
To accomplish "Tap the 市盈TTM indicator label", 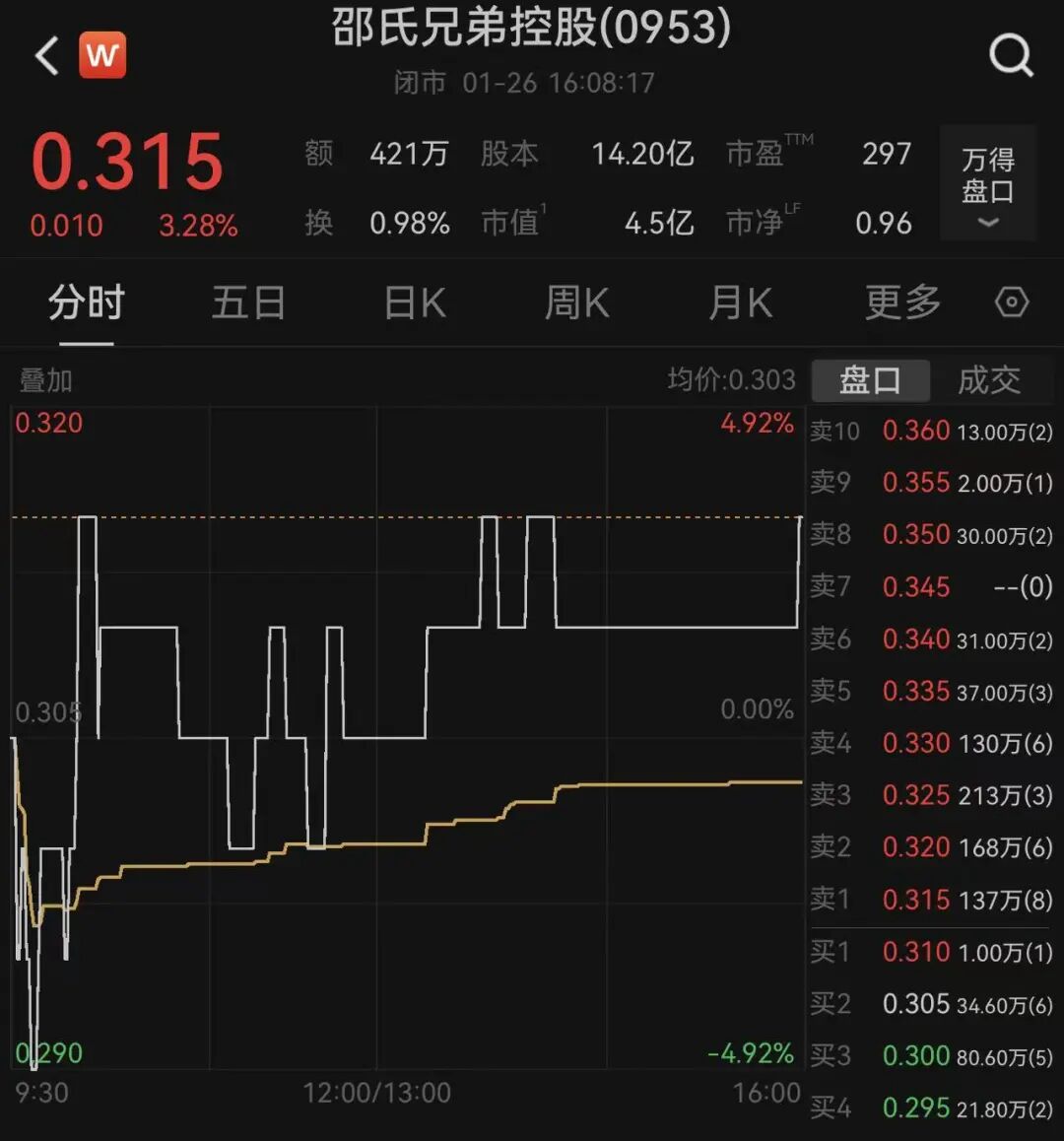I will (768, 154).
